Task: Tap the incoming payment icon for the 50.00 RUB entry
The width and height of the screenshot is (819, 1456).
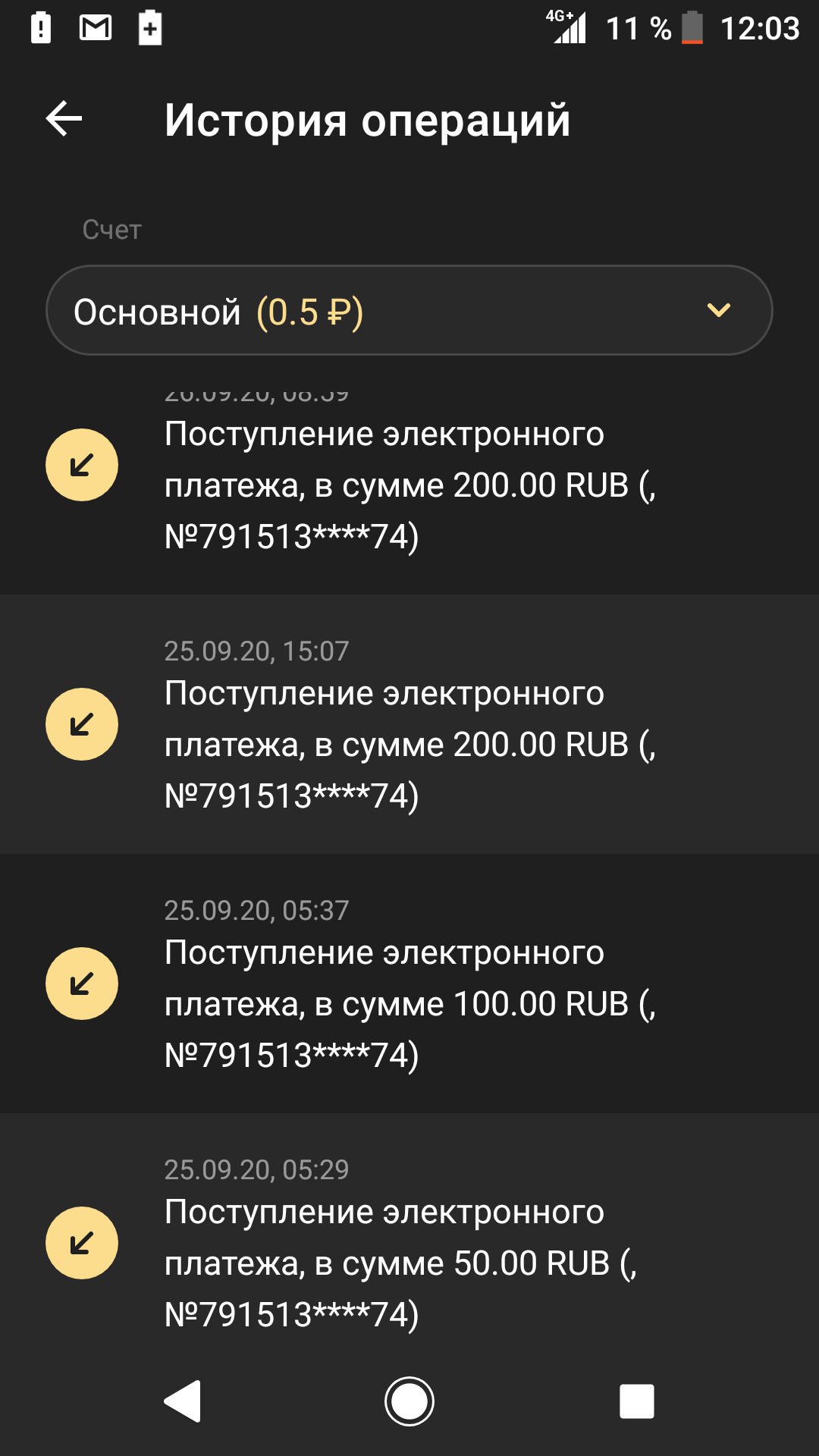Action: [x=82, y=1242]
